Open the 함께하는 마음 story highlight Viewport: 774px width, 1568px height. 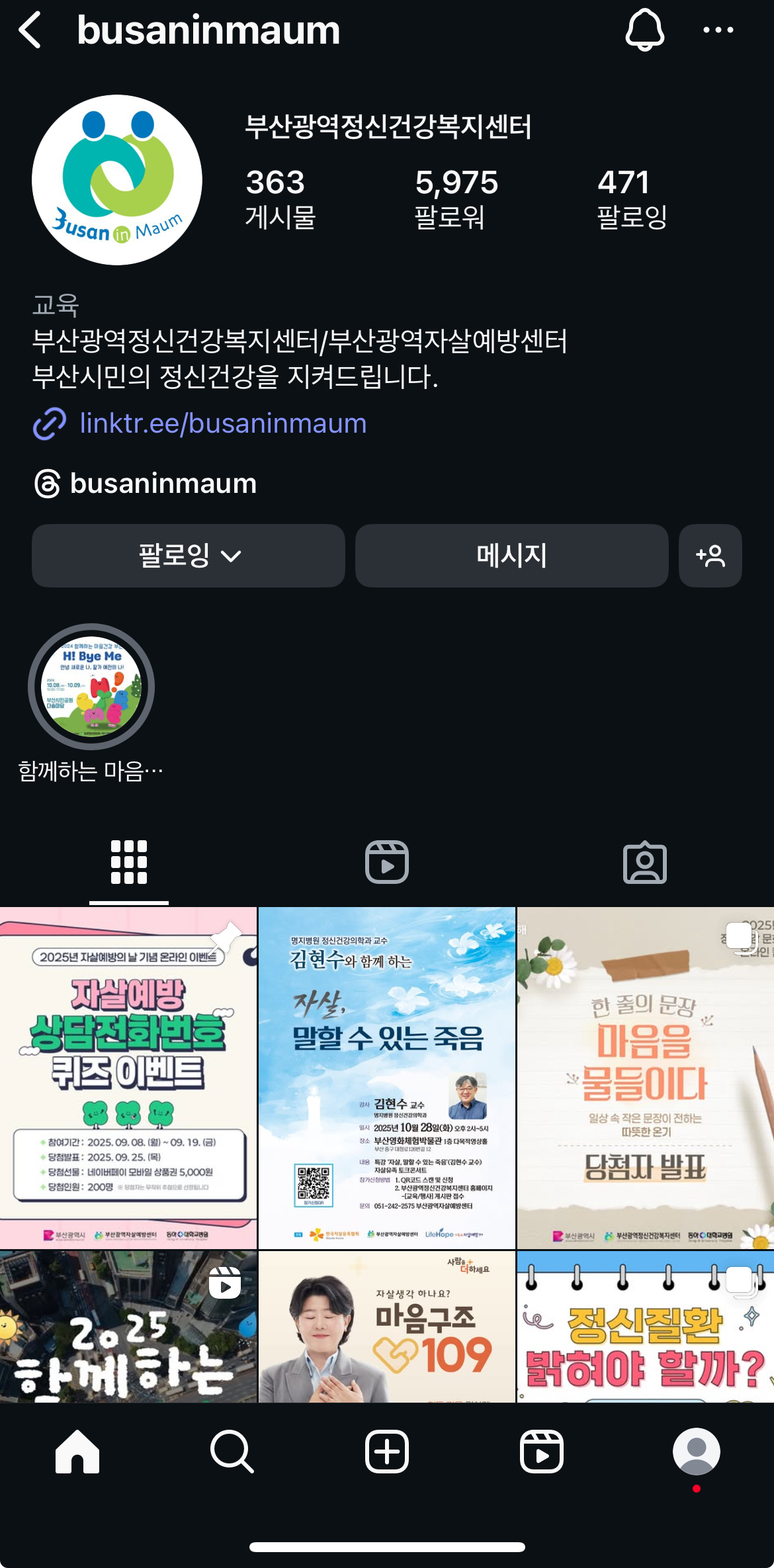click(x=91, y=688)
